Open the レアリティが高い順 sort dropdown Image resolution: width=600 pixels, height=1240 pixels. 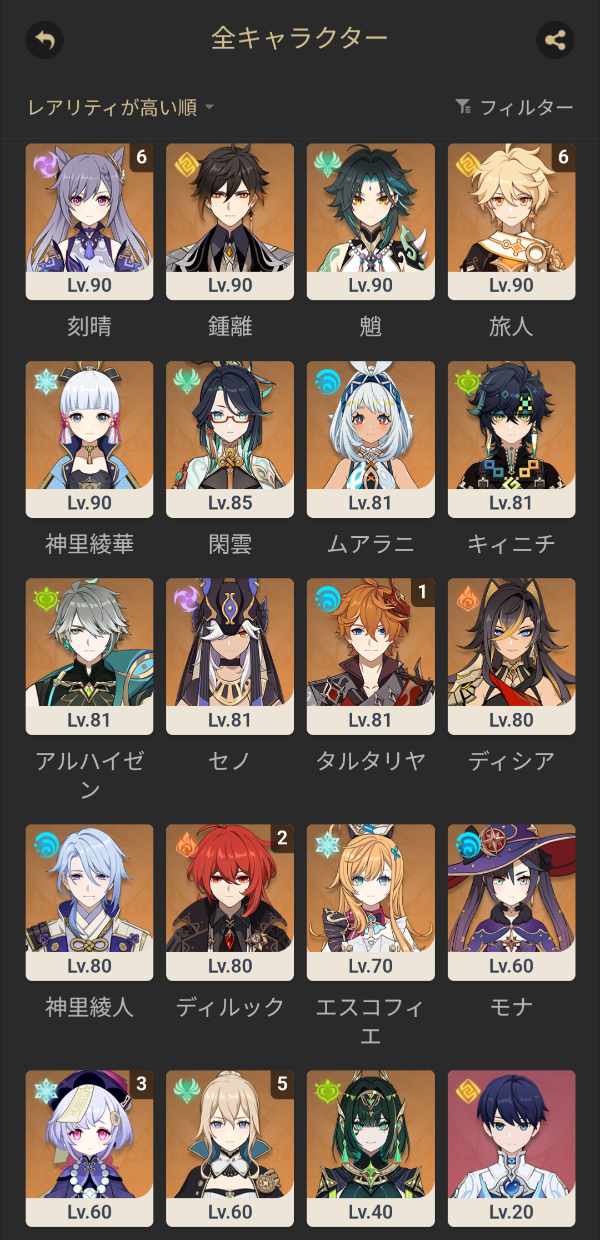coord(120,108)
